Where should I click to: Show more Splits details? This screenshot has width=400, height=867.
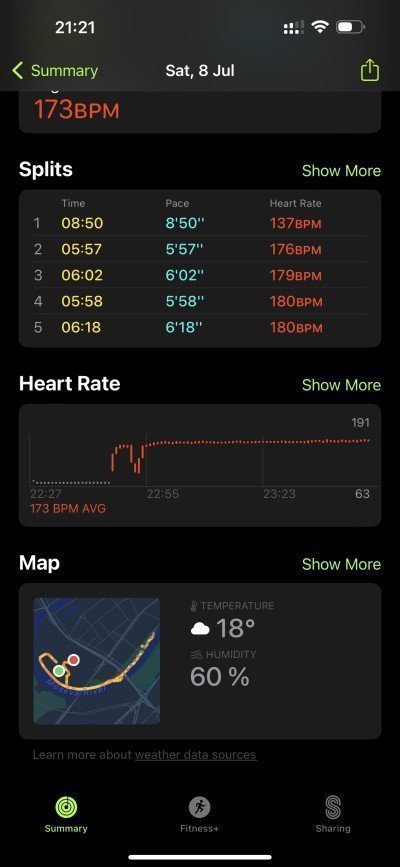coord(341,170)
